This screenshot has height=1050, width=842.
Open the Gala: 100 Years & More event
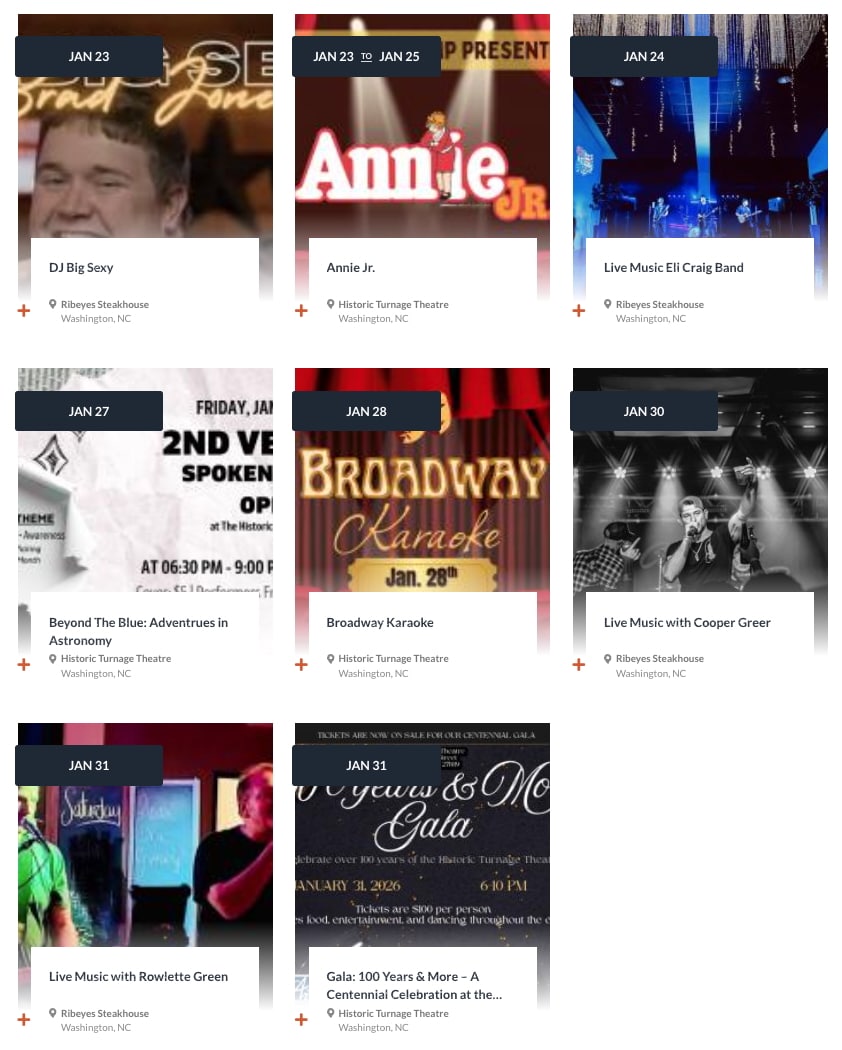414,985
